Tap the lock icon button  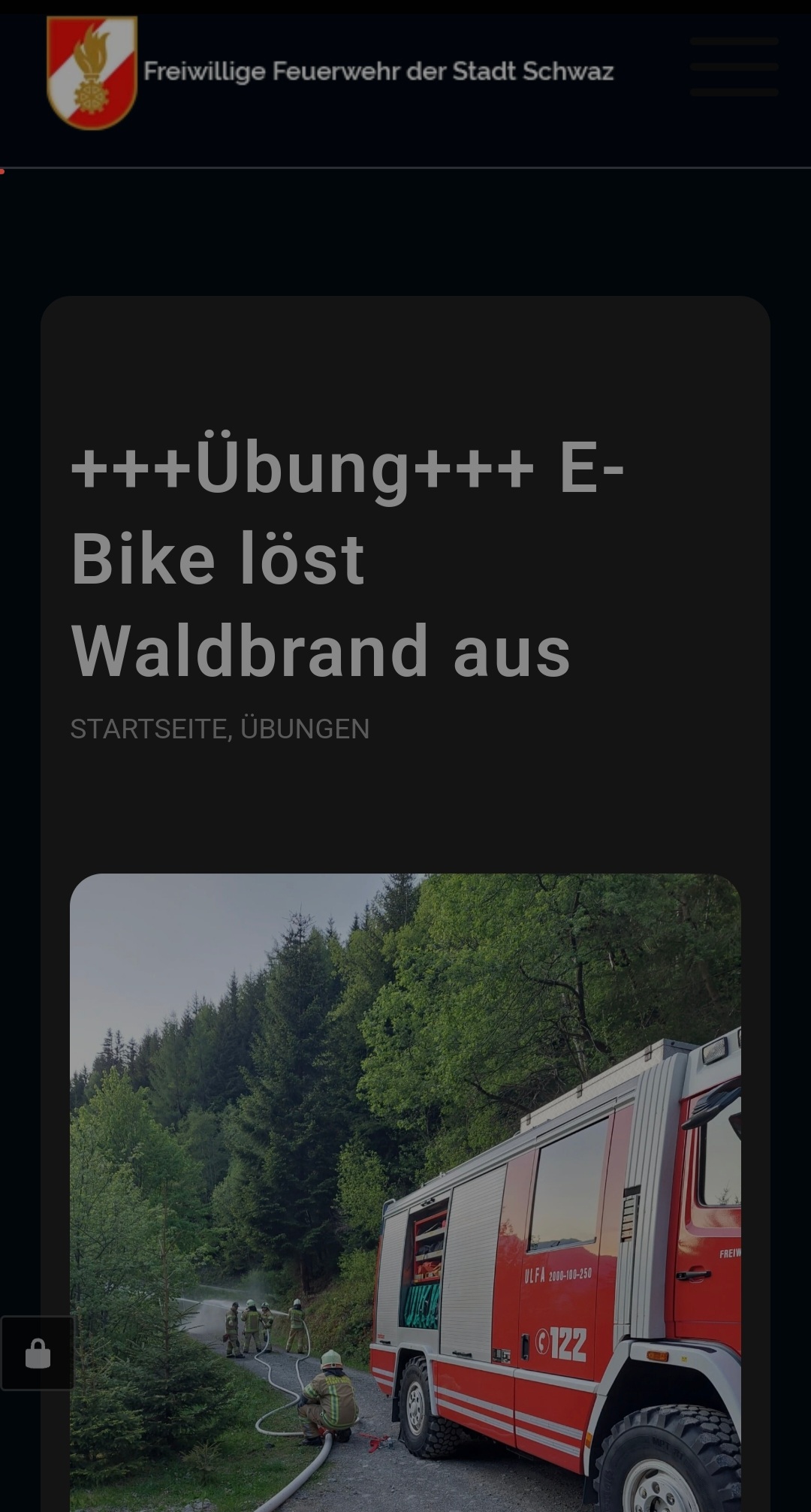(38, 1354)
